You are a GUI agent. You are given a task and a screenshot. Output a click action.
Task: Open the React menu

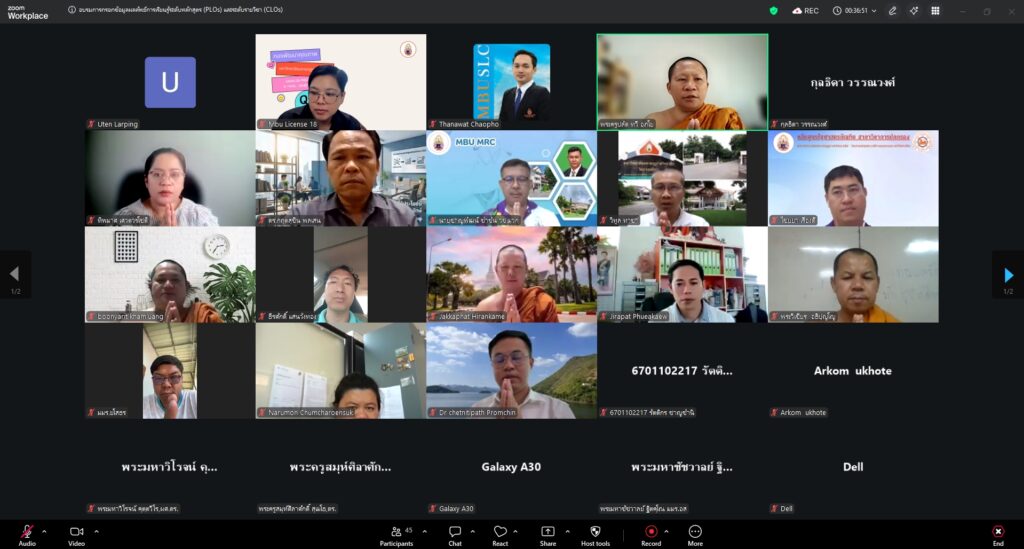tap(500, 534)
